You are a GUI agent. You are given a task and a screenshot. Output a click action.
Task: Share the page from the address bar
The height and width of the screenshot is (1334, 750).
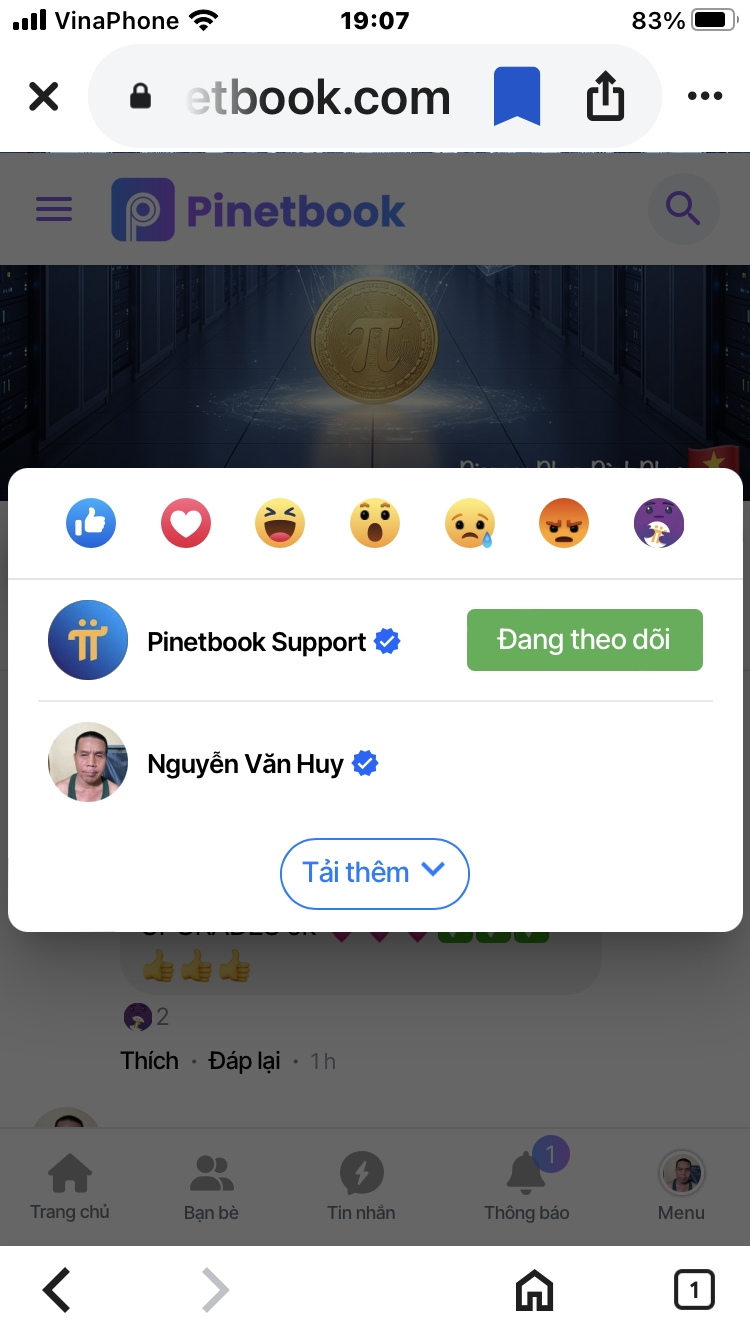(x=605, y=97)
